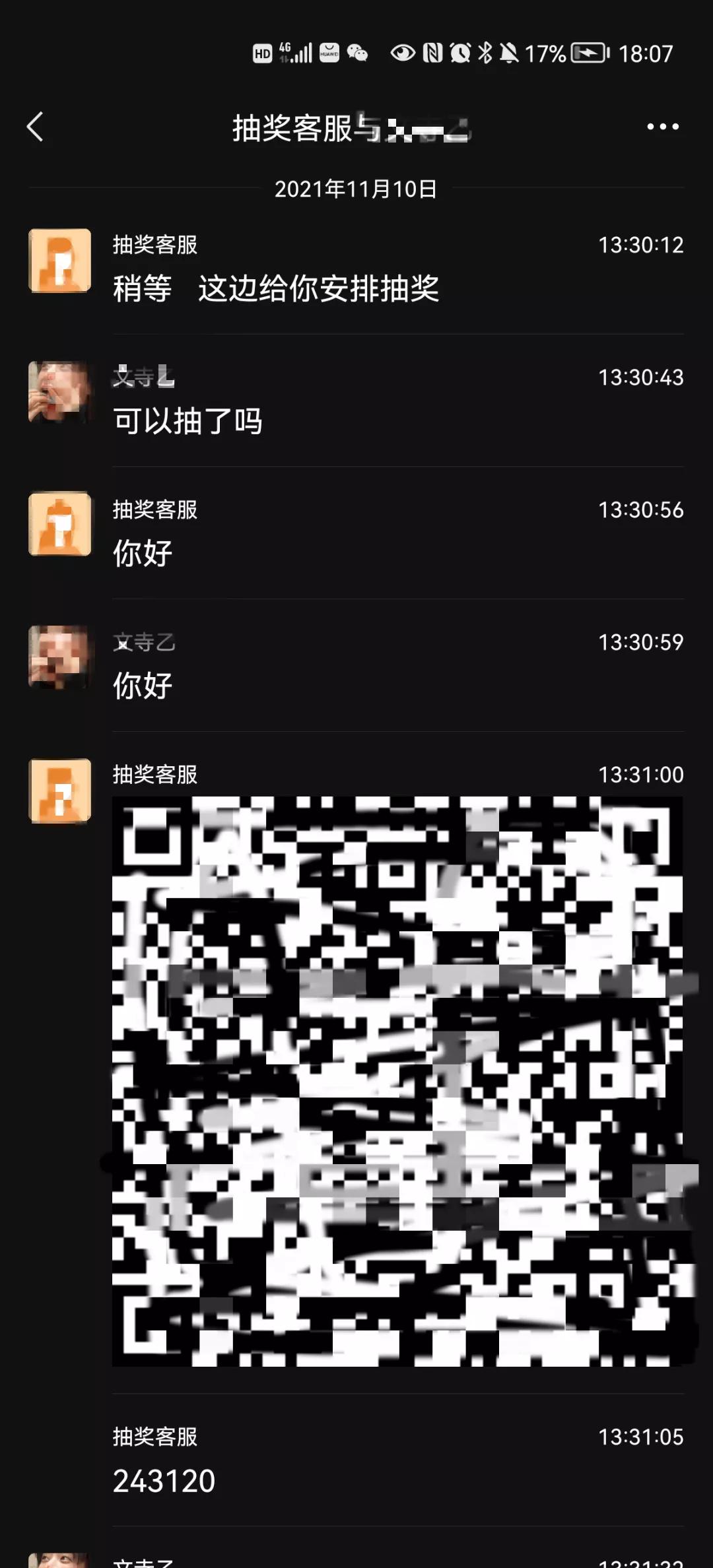
Task: Tap the HD VoLTE indicator
Action: pyautogui.click(x=262, y=54)
